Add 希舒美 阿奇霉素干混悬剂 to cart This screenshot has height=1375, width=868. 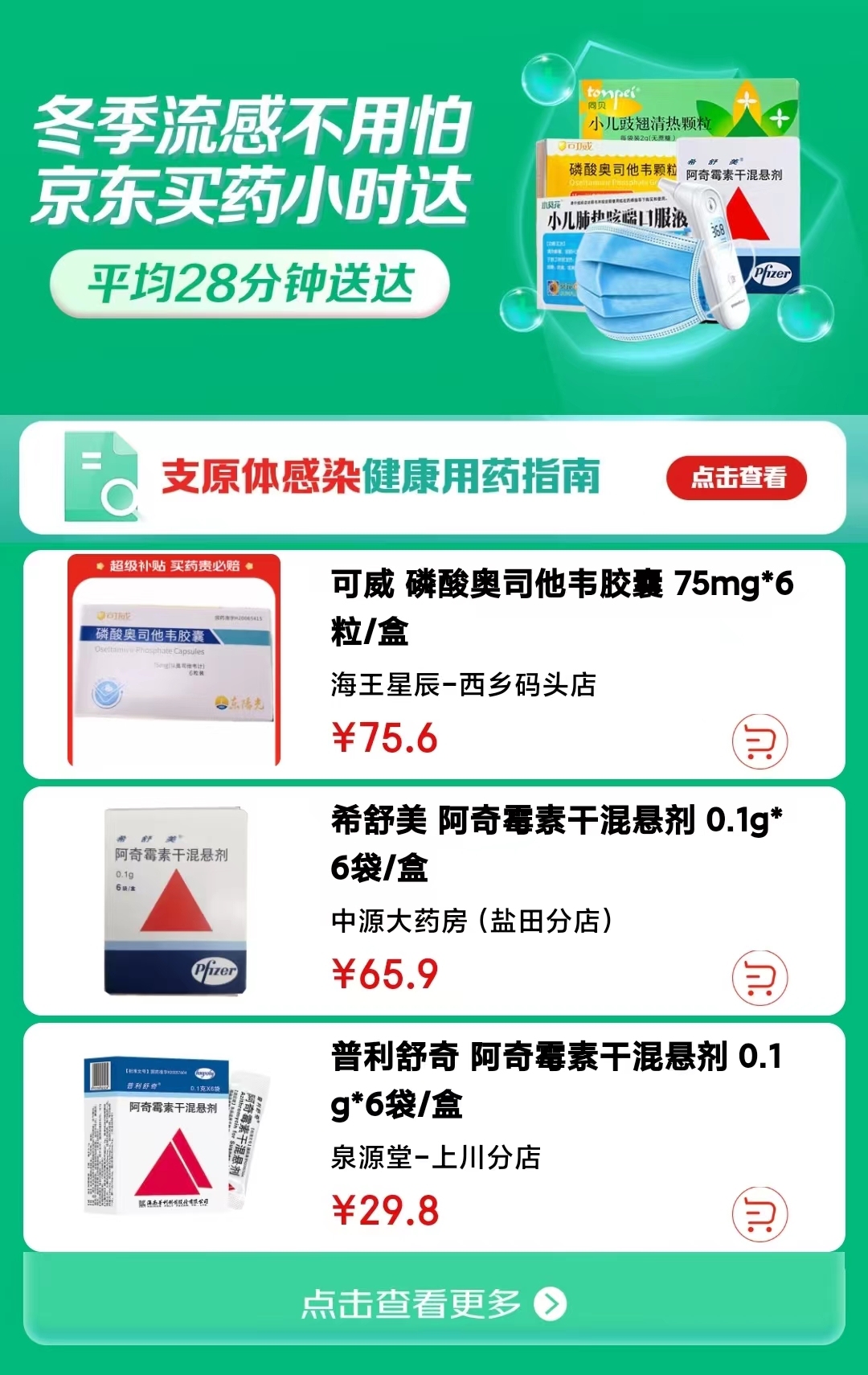[x=759, y=978]
